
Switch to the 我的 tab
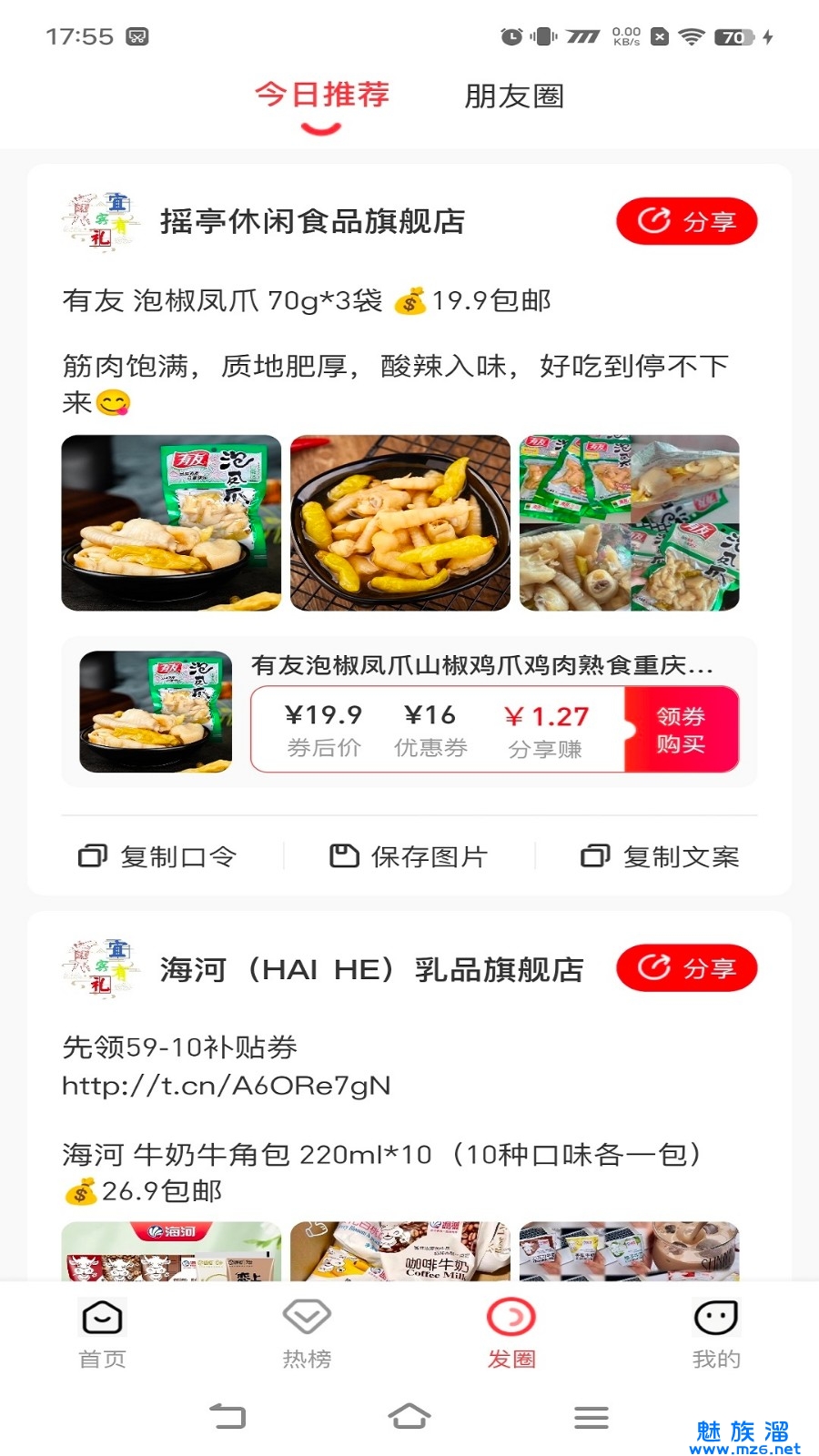716,1332
